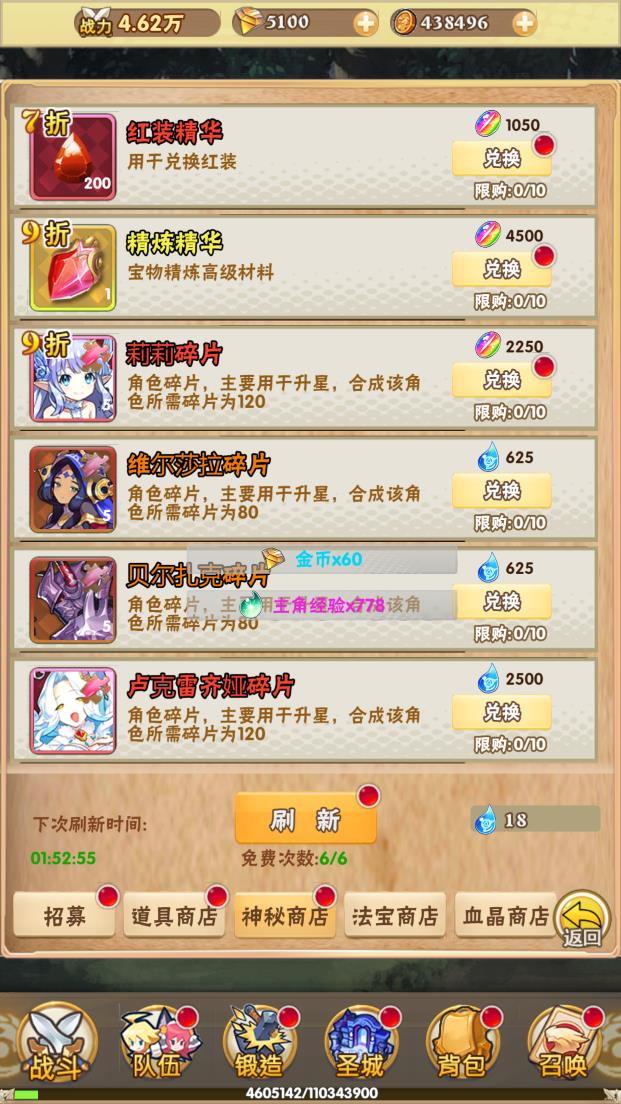This screenshot has height=1104, width=621.
Task: Open the 锻造 forge section
Action: pos(259,1045)
